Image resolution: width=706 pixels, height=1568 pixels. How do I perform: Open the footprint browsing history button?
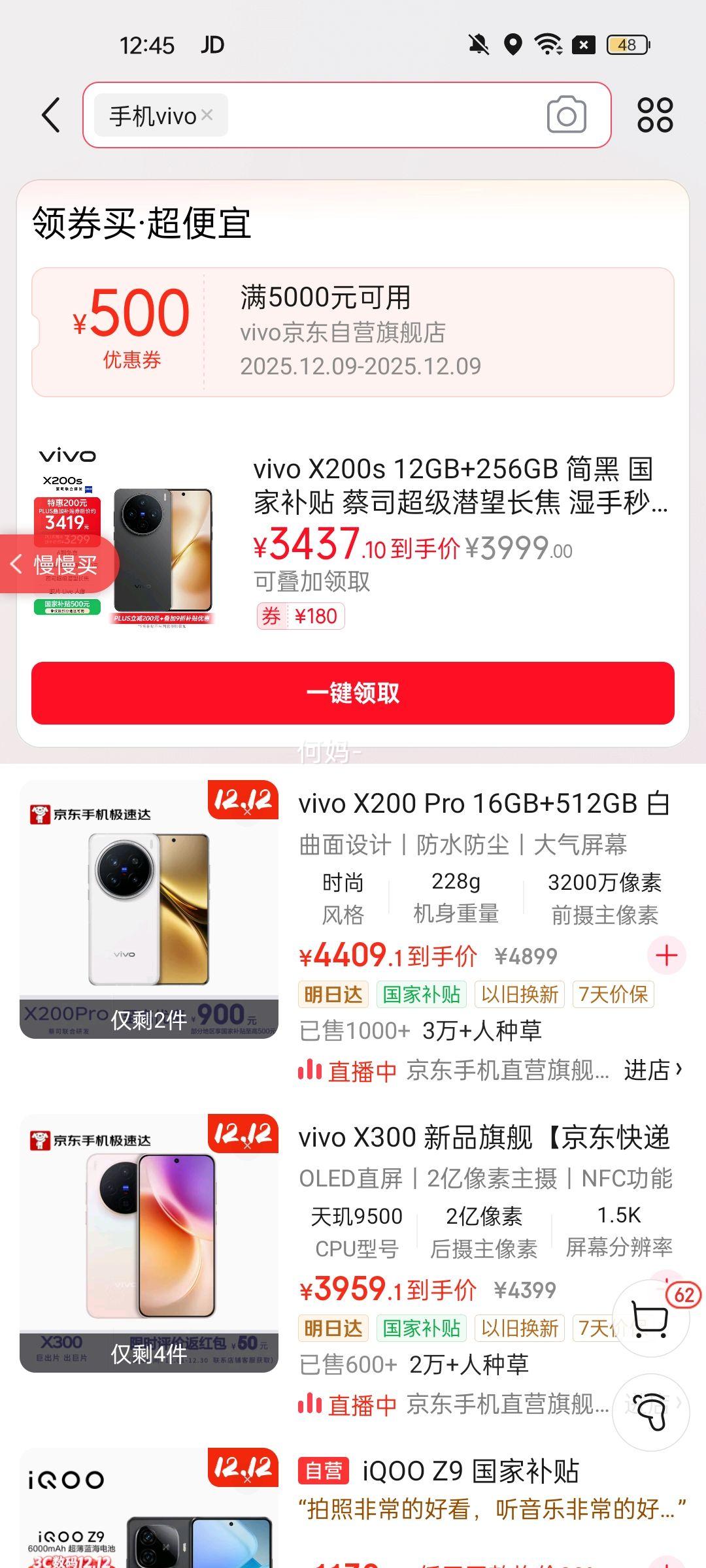pos(651,1413)
